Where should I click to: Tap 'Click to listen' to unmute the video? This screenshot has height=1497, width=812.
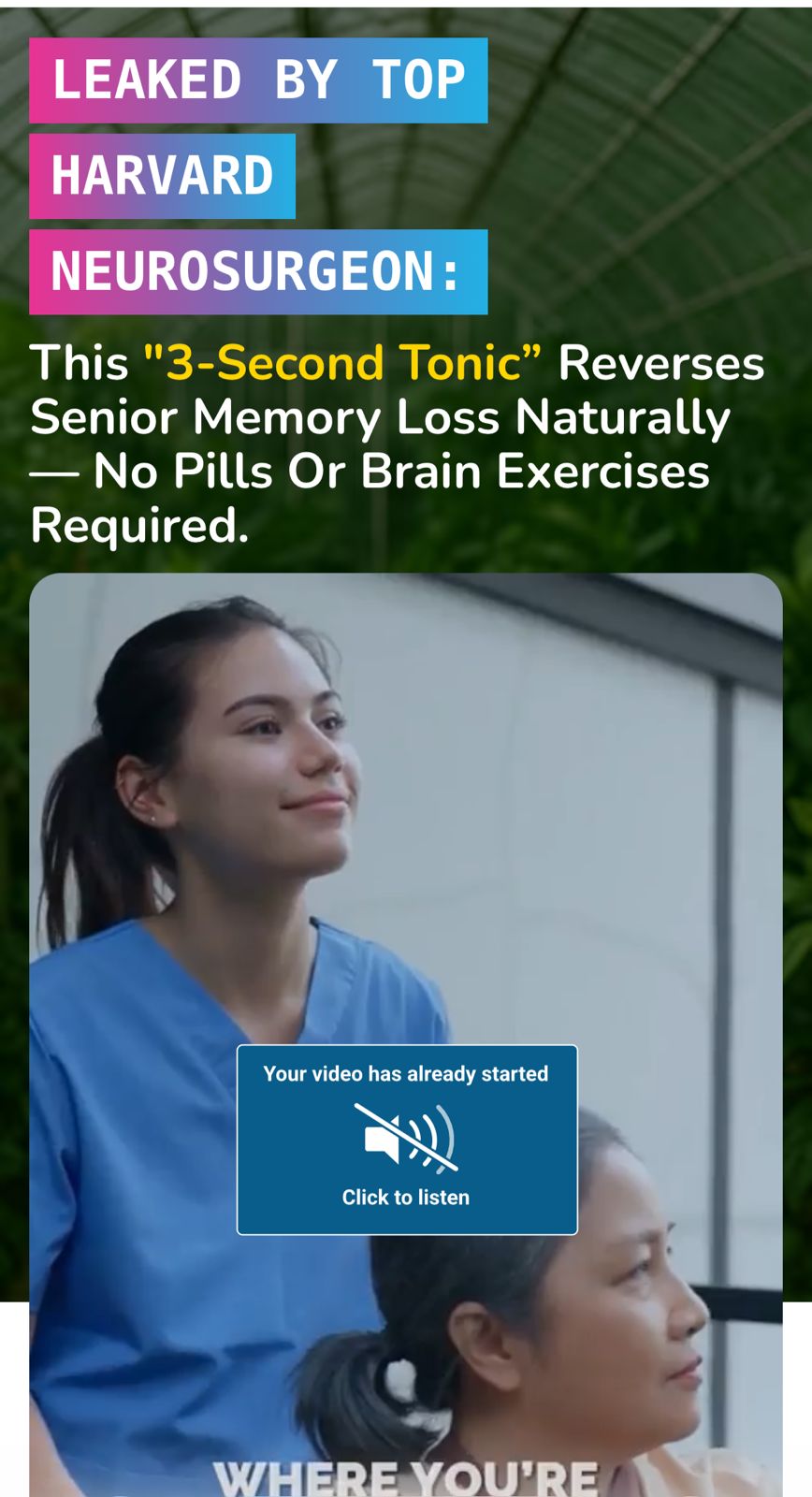click(x=406, y=1140)
